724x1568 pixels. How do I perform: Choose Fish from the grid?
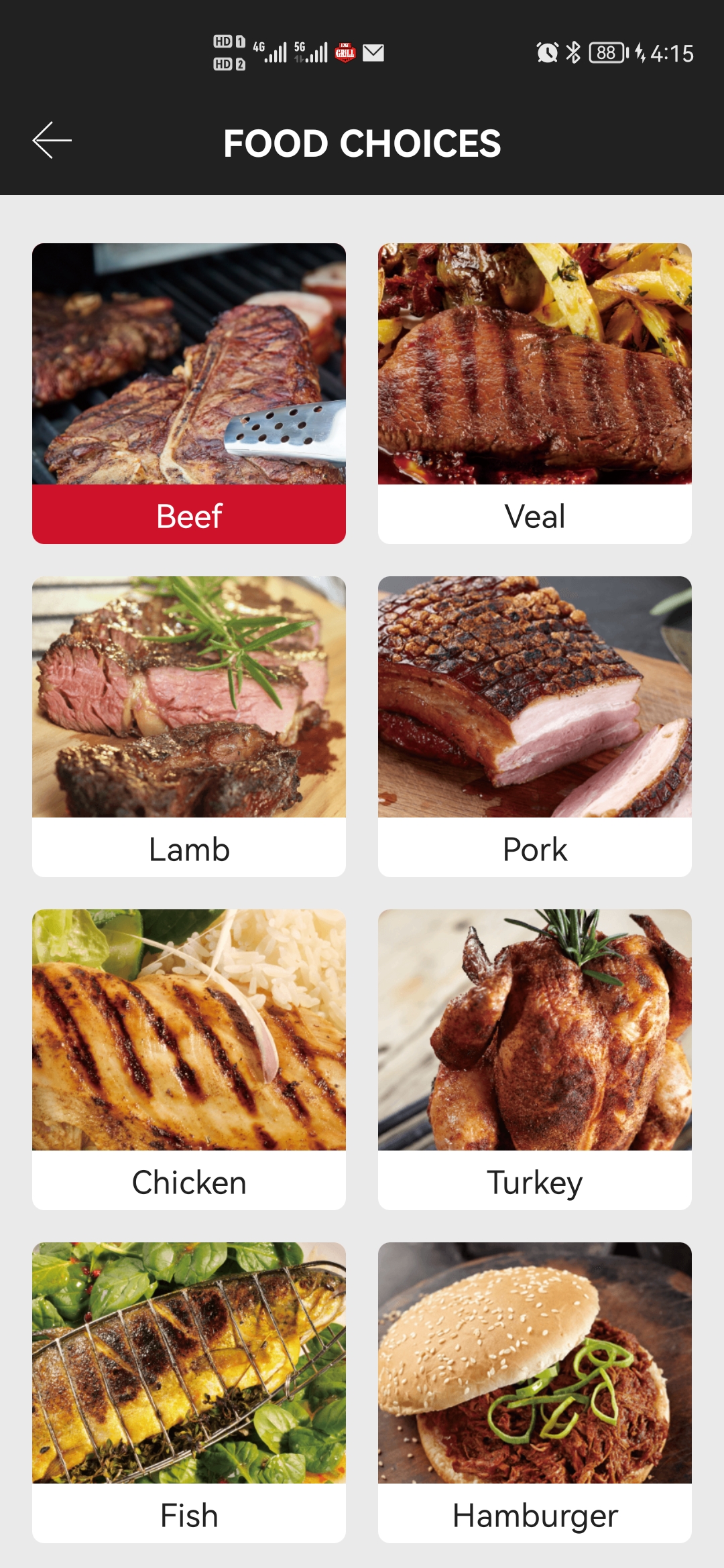[x=189, y=1392]
